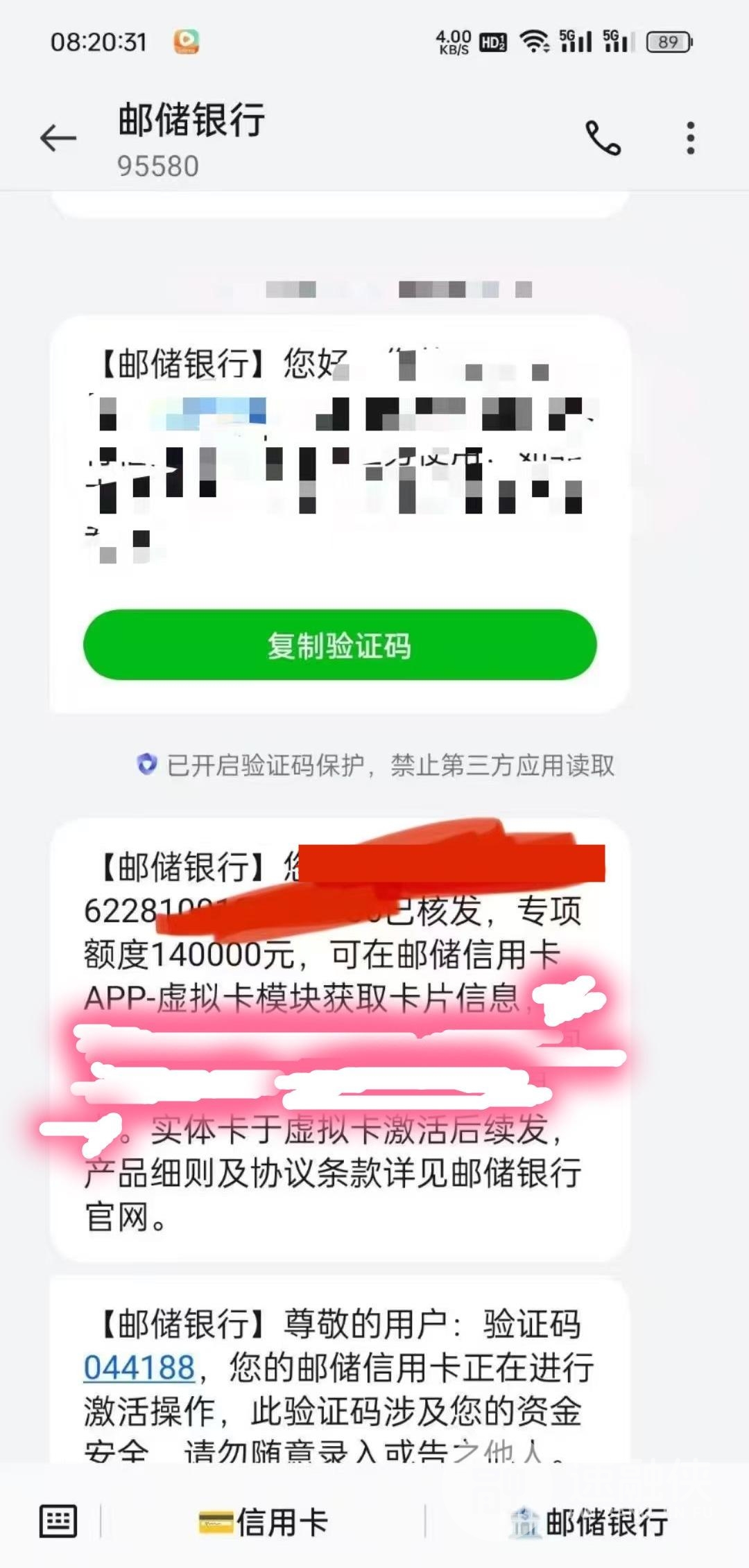The width and height of the screenshot is (749, 1568).
Task: Go back to the message list
Action: coord(58,139)
